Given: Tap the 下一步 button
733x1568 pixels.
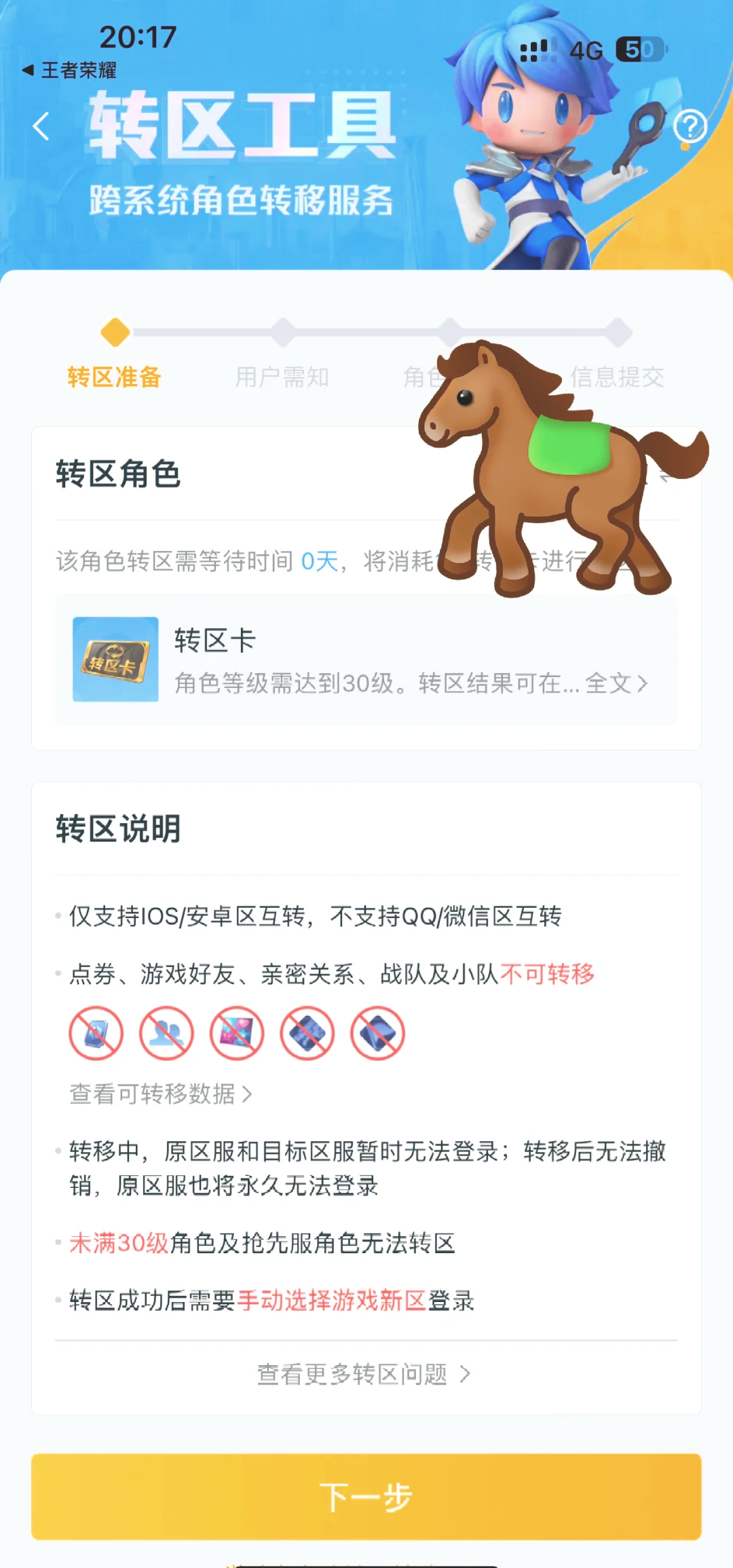Looking at the screenshot, I should (x=366, y=1497).
